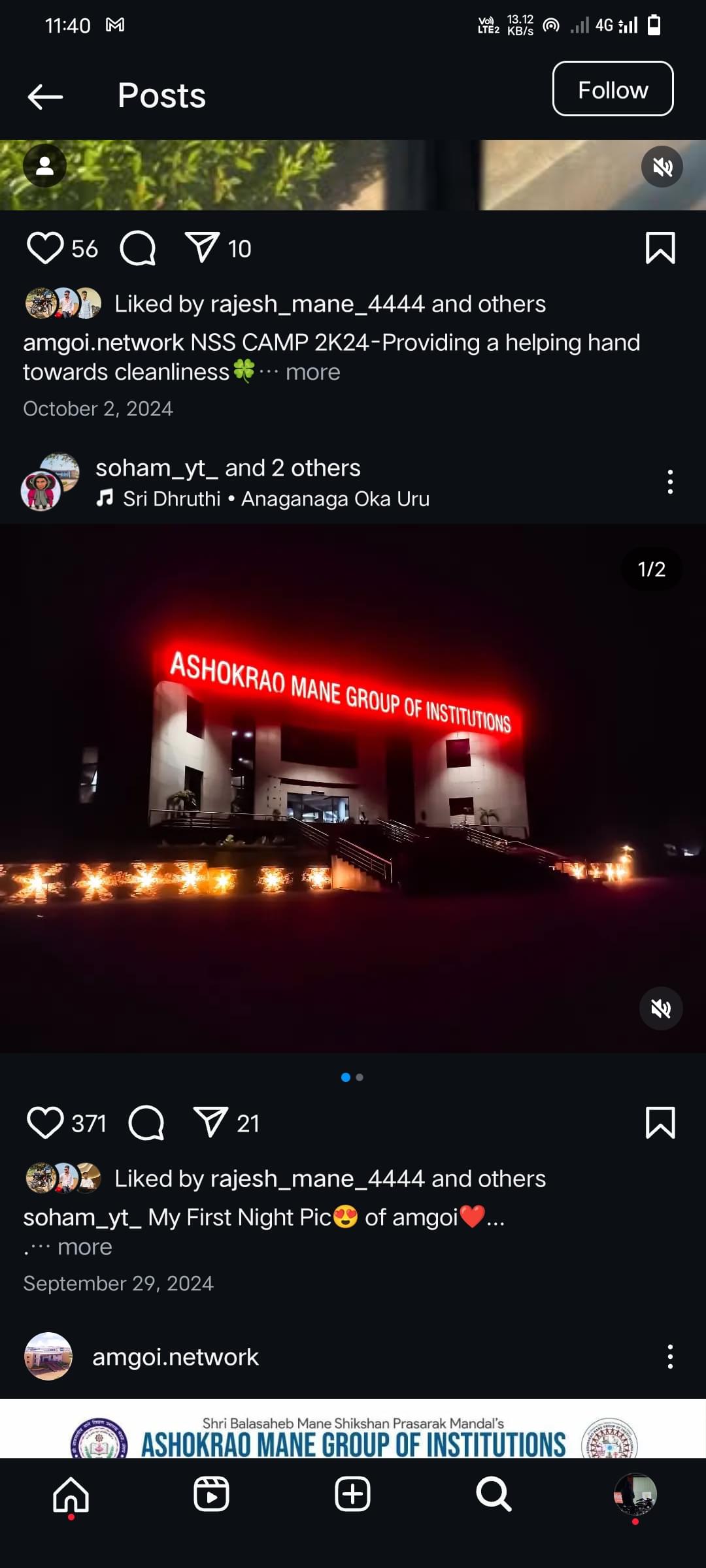Bookmark the NSS CAMP 2K24 post

click(660, 248)
